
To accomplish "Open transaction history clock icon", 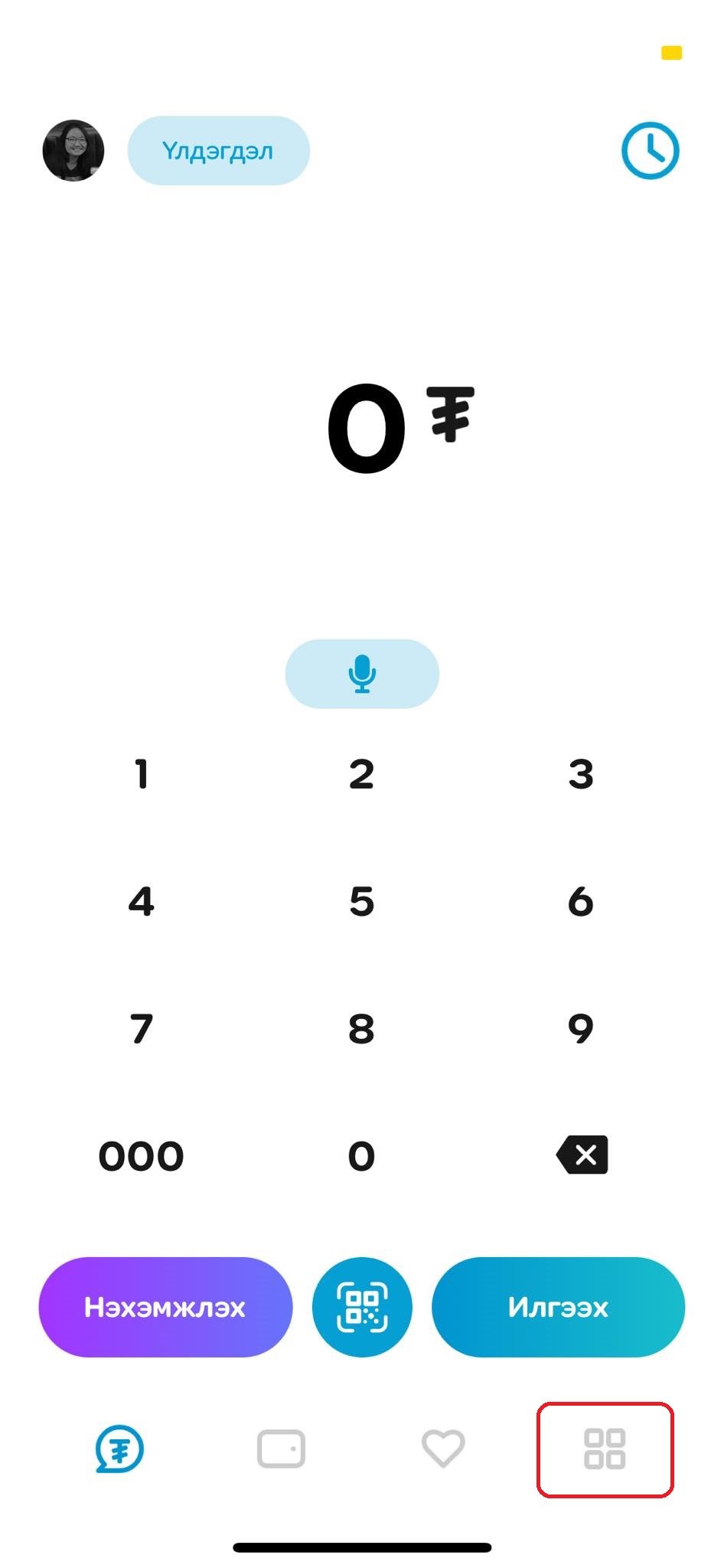I will pyautogui.click(x=650, y=150).
